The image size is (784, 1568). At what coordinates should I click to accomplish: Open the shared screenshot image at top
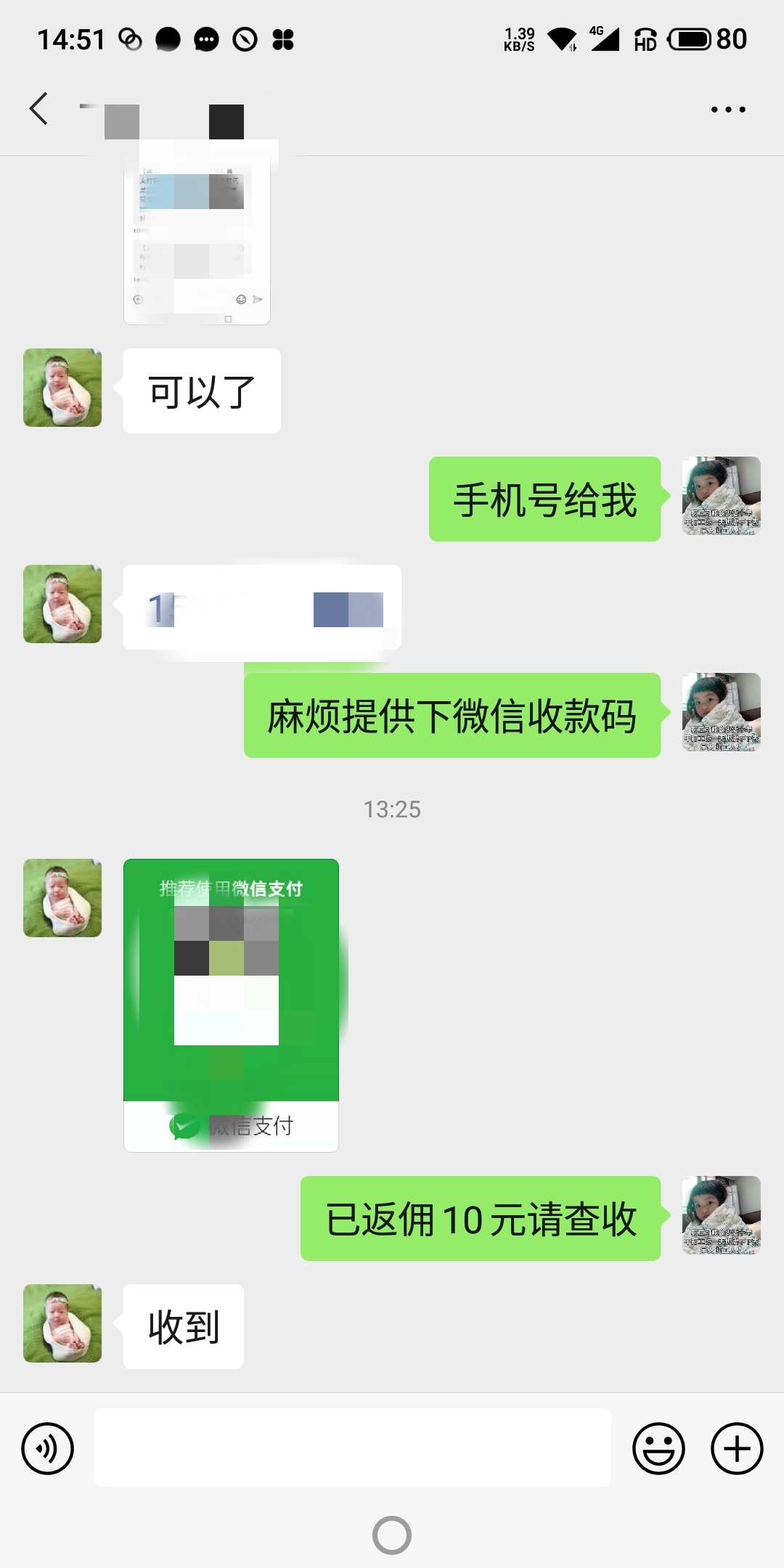pyautogui.click(x=197, y=240)
